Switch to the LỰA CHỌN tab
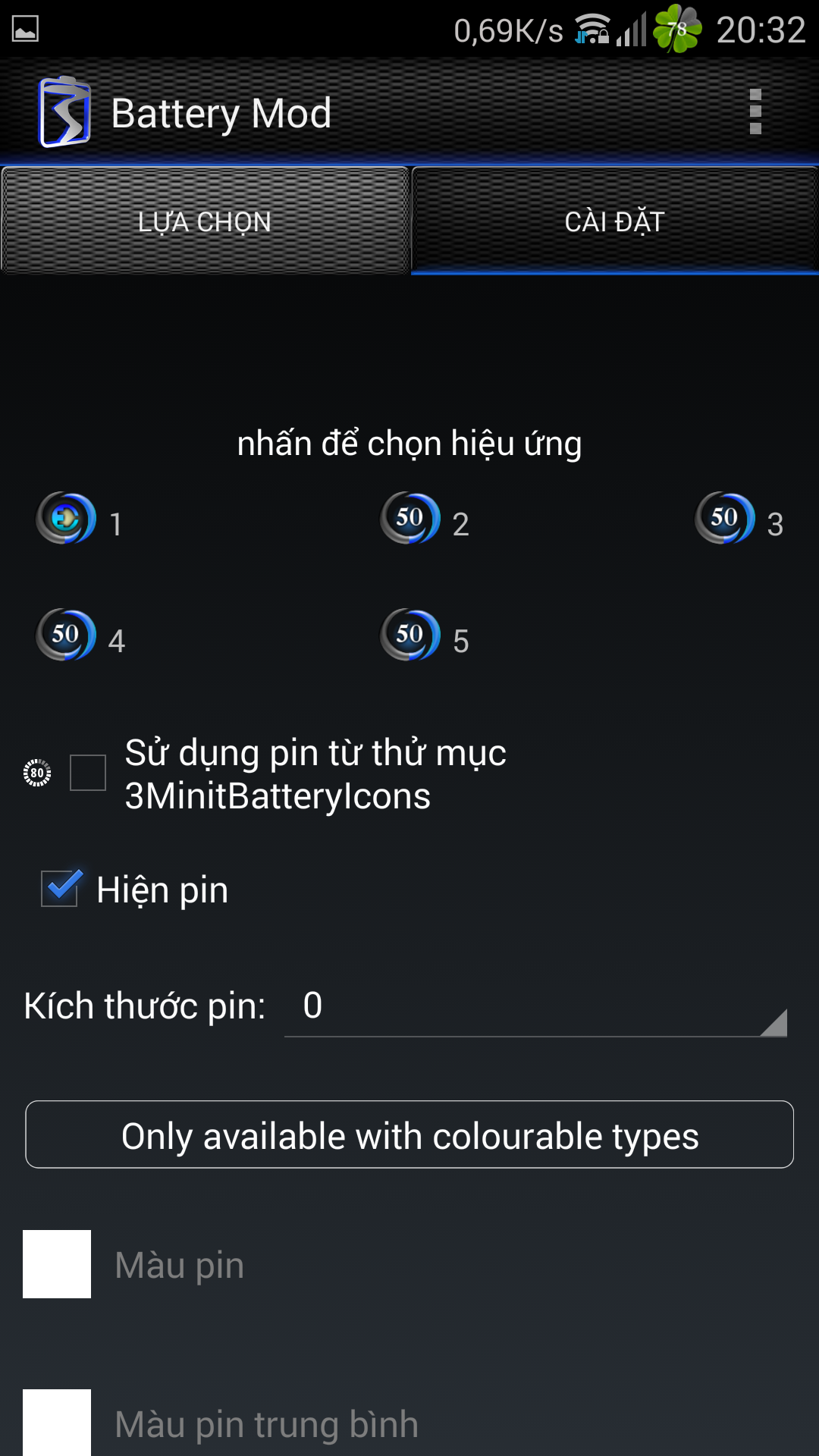This screenshot has width=819, height=1456. [x=205, y=221]
